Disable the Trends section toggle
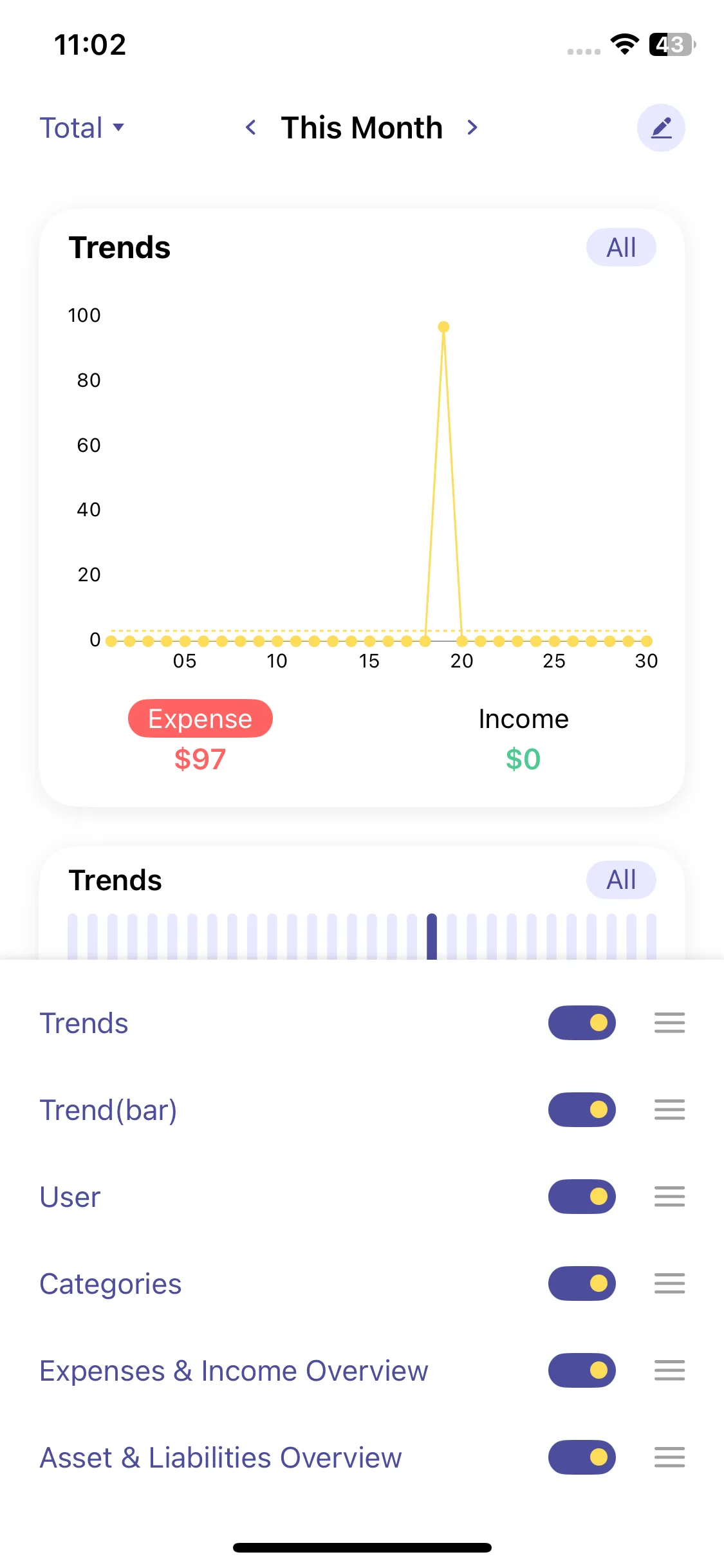Viewport: 724px width, 1568px height. (582, 1023)
